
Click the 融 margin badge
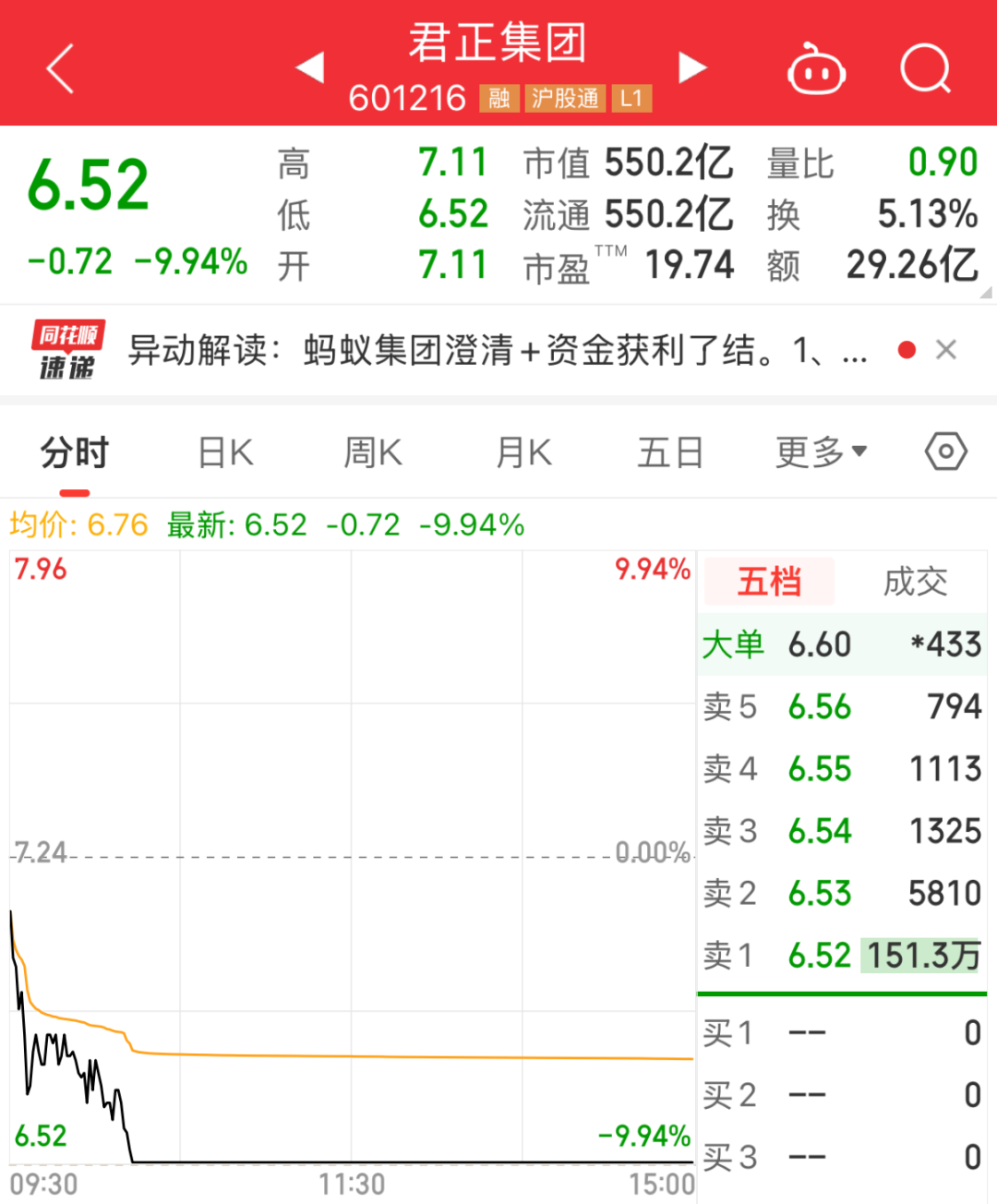(x=498, y=98)
